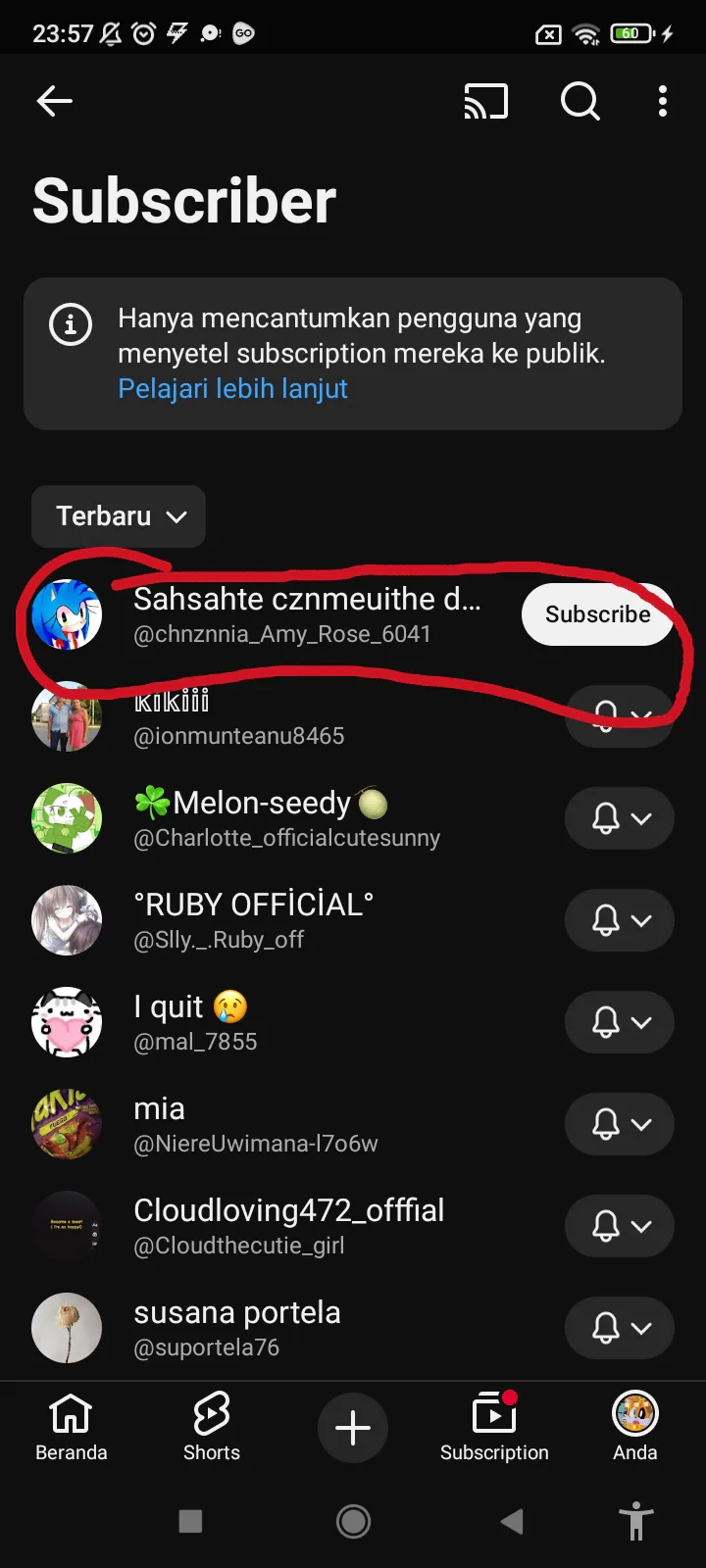Go back using the top arrow

point(55,101)
